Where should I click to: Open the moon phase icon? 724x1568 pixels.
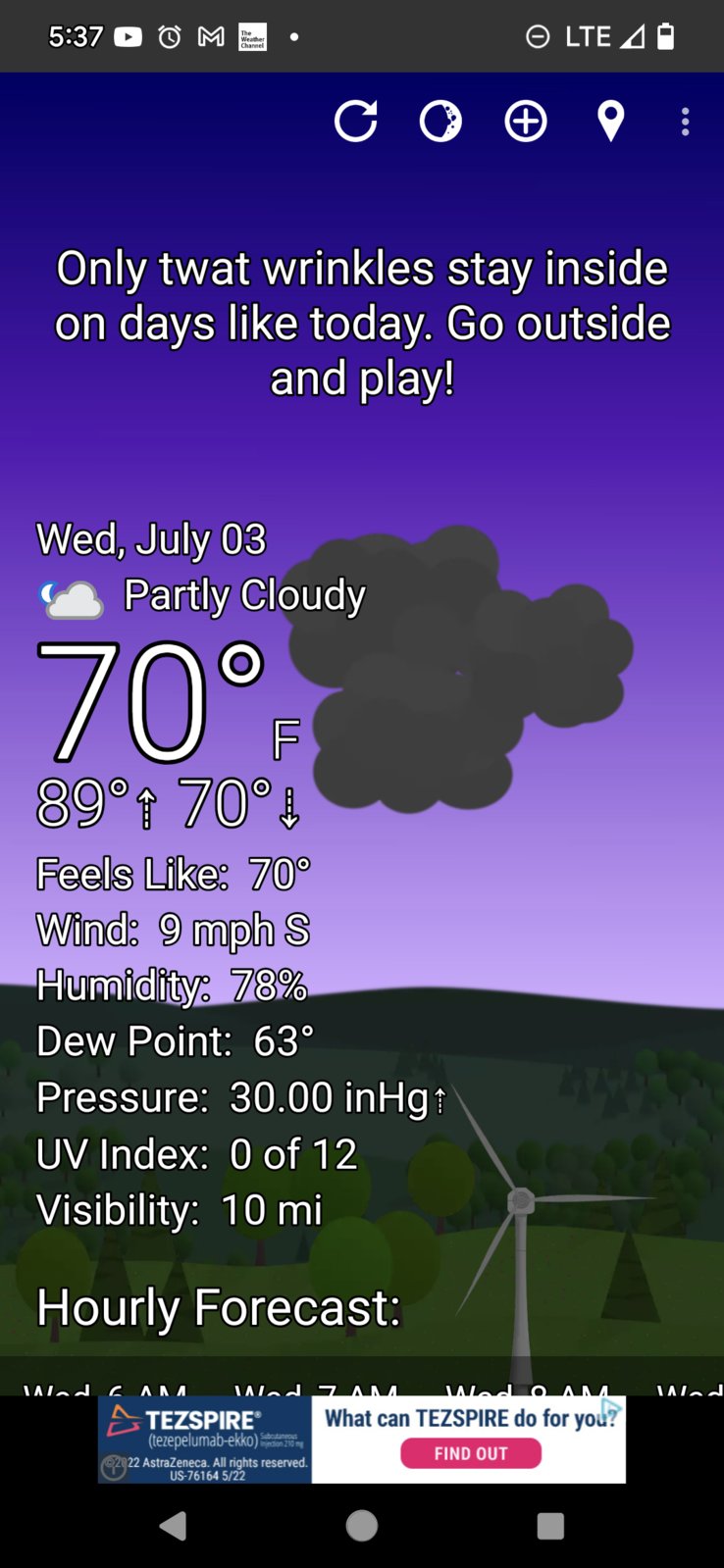coord(440,122)
